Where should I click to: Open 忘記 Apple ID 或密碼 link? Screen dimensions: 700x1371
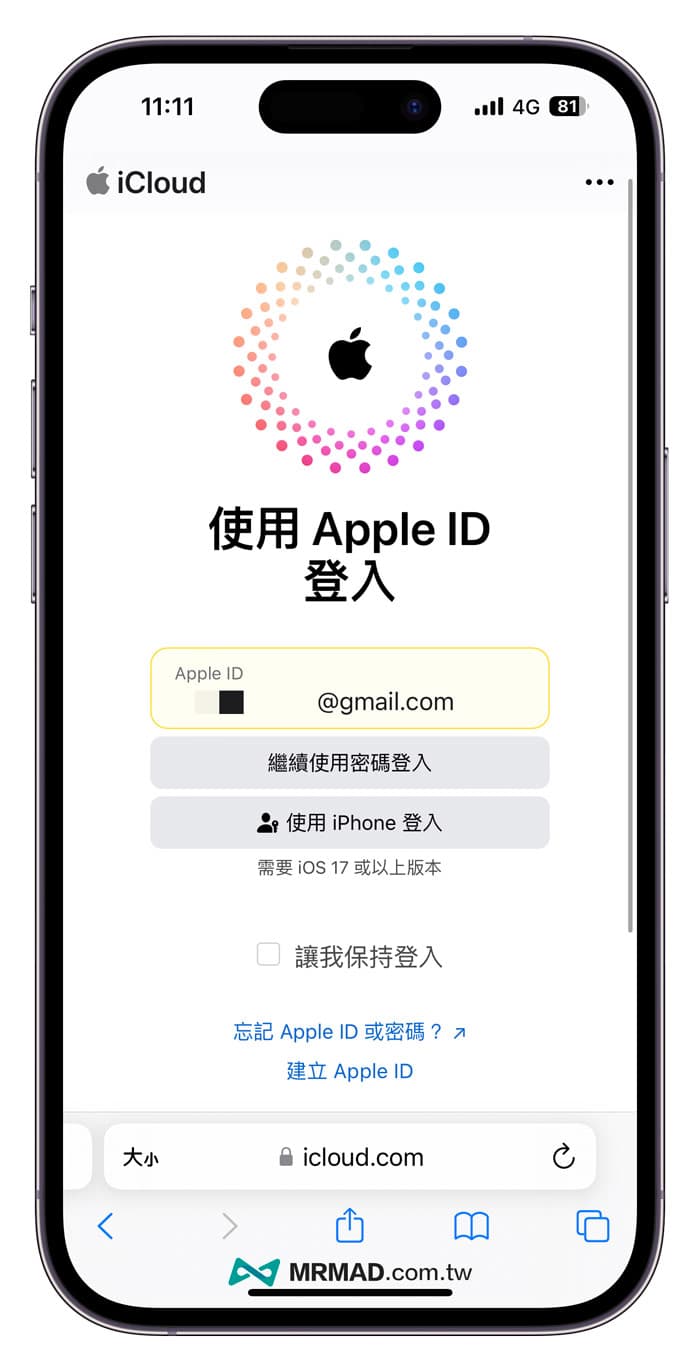coord(349,1032)
